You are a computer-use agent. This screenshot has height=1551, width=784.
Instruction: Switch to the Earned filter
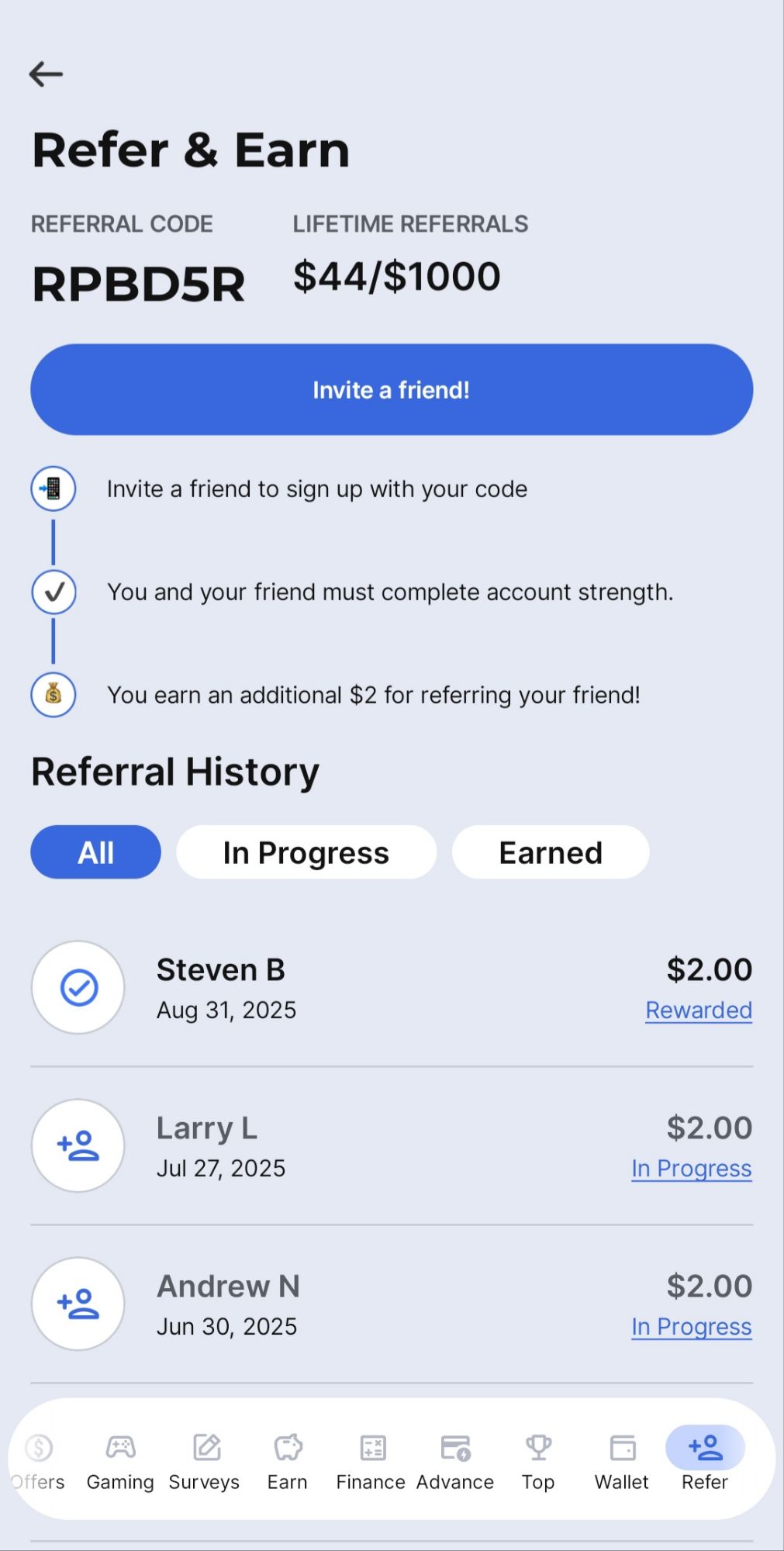550,851
